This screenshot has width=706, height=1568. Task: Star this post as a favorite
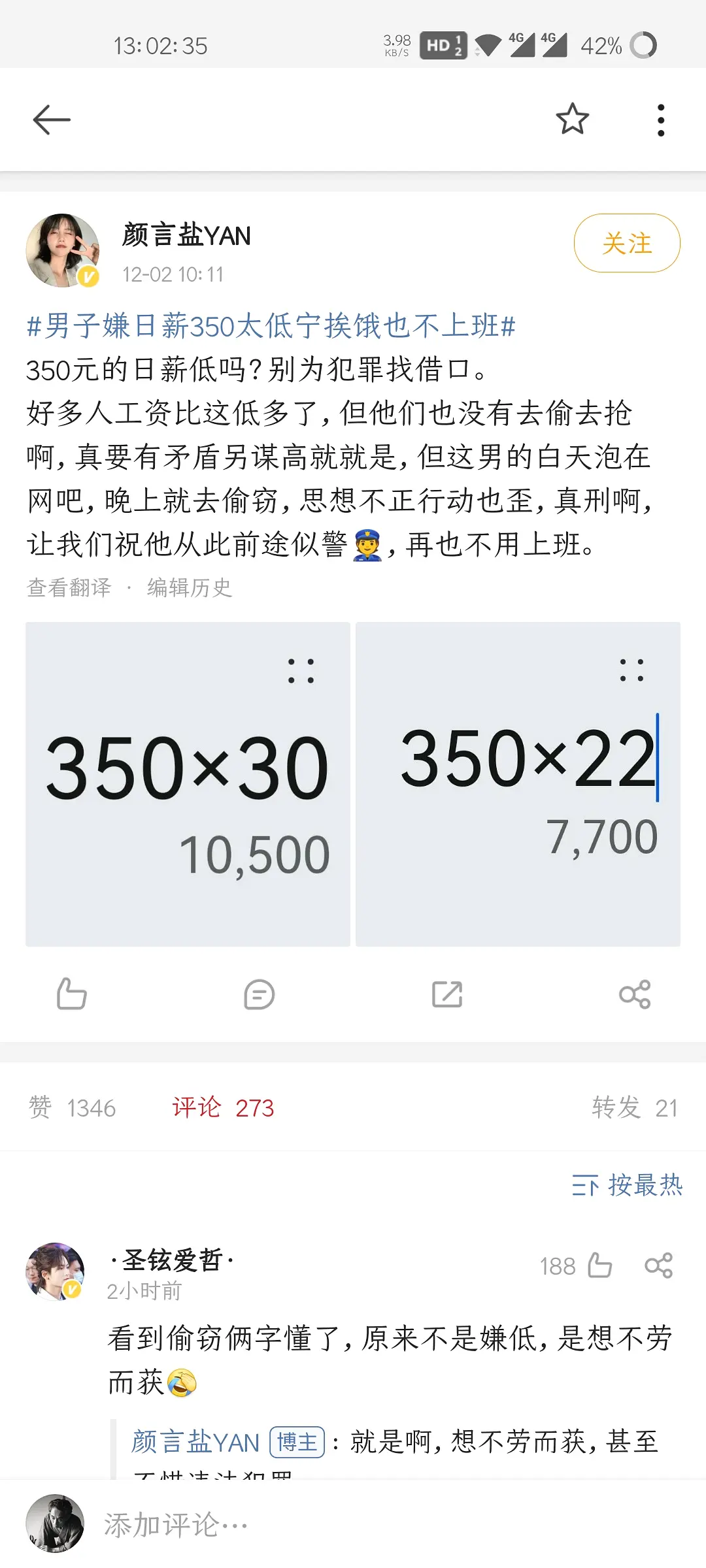572,120
